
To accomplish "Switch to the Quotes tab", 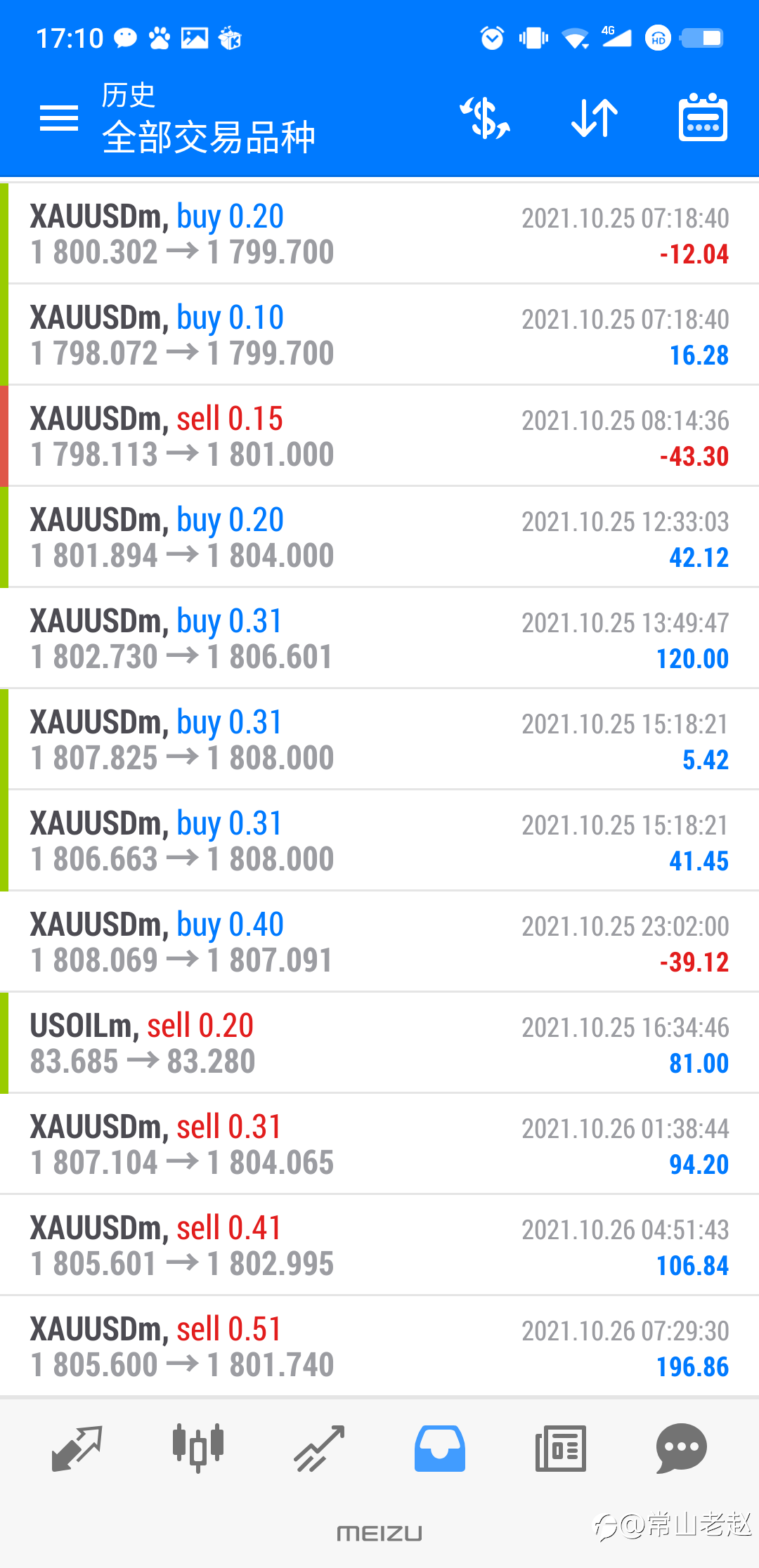I will pyautogui.click(x=77, y=1449).
